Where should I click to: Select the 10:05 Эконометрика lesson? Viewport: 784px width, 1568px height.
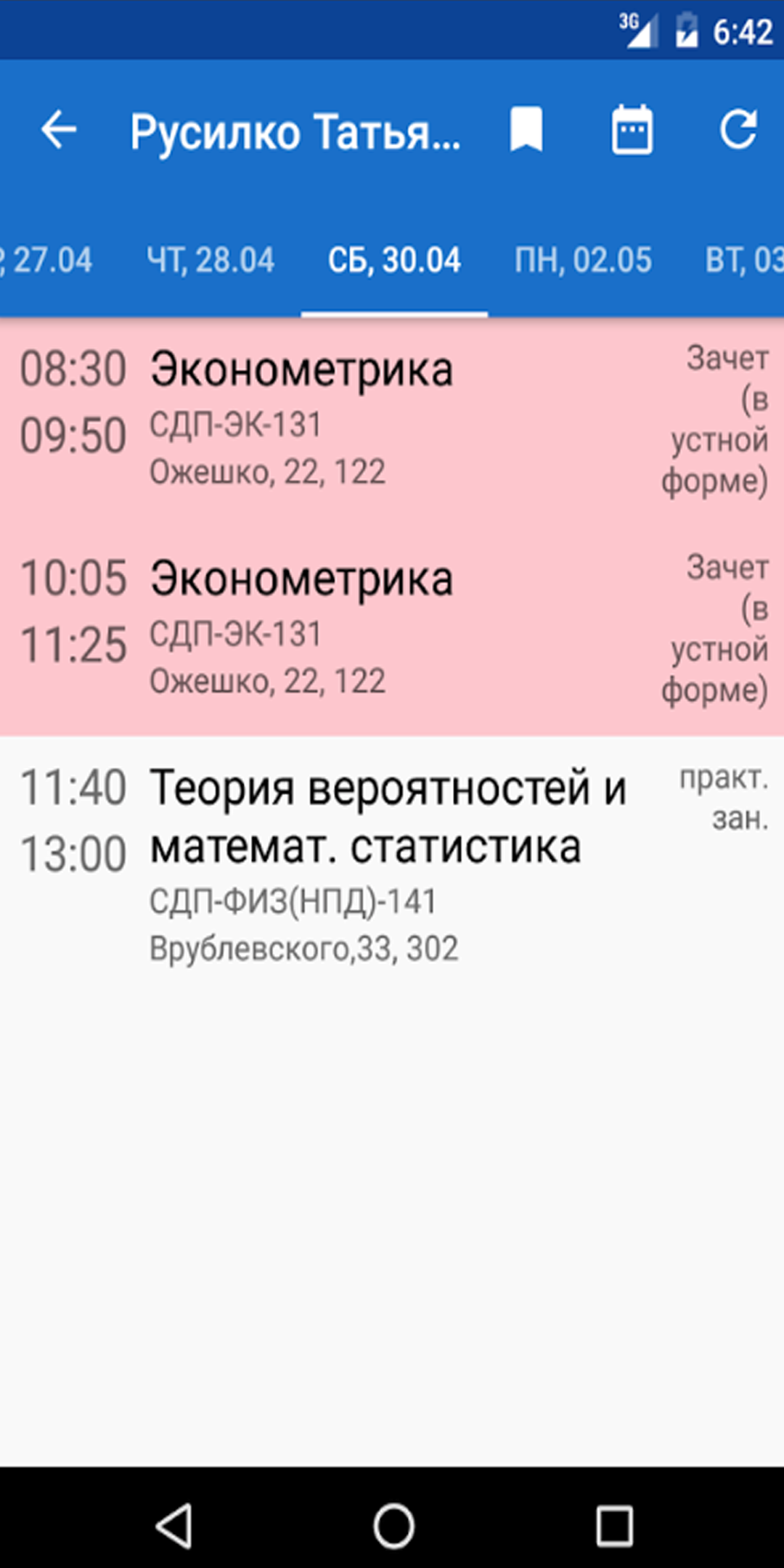[x=327, y=632]
